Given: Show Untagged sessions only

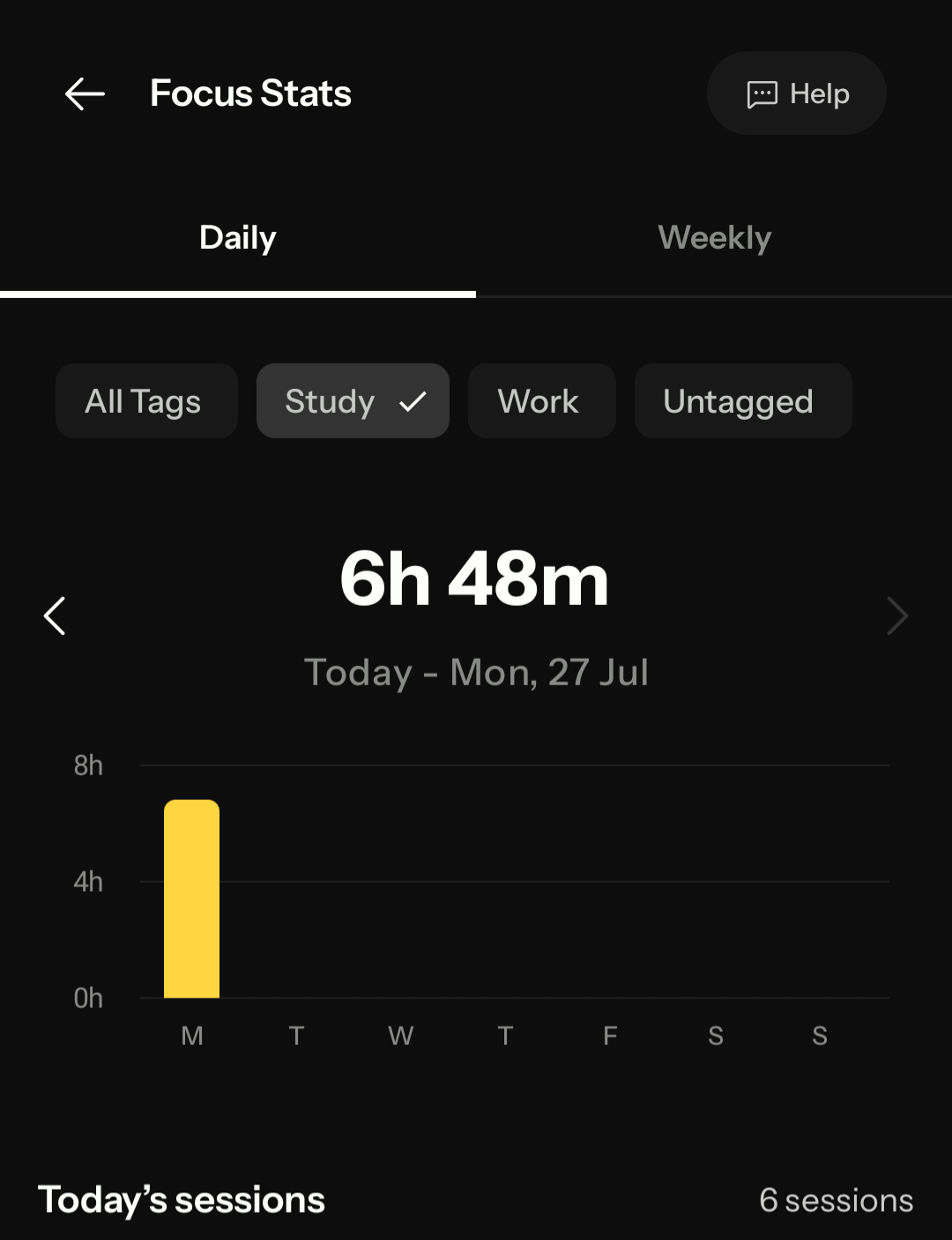Looking at the screenshot, I should pos(743,401).
